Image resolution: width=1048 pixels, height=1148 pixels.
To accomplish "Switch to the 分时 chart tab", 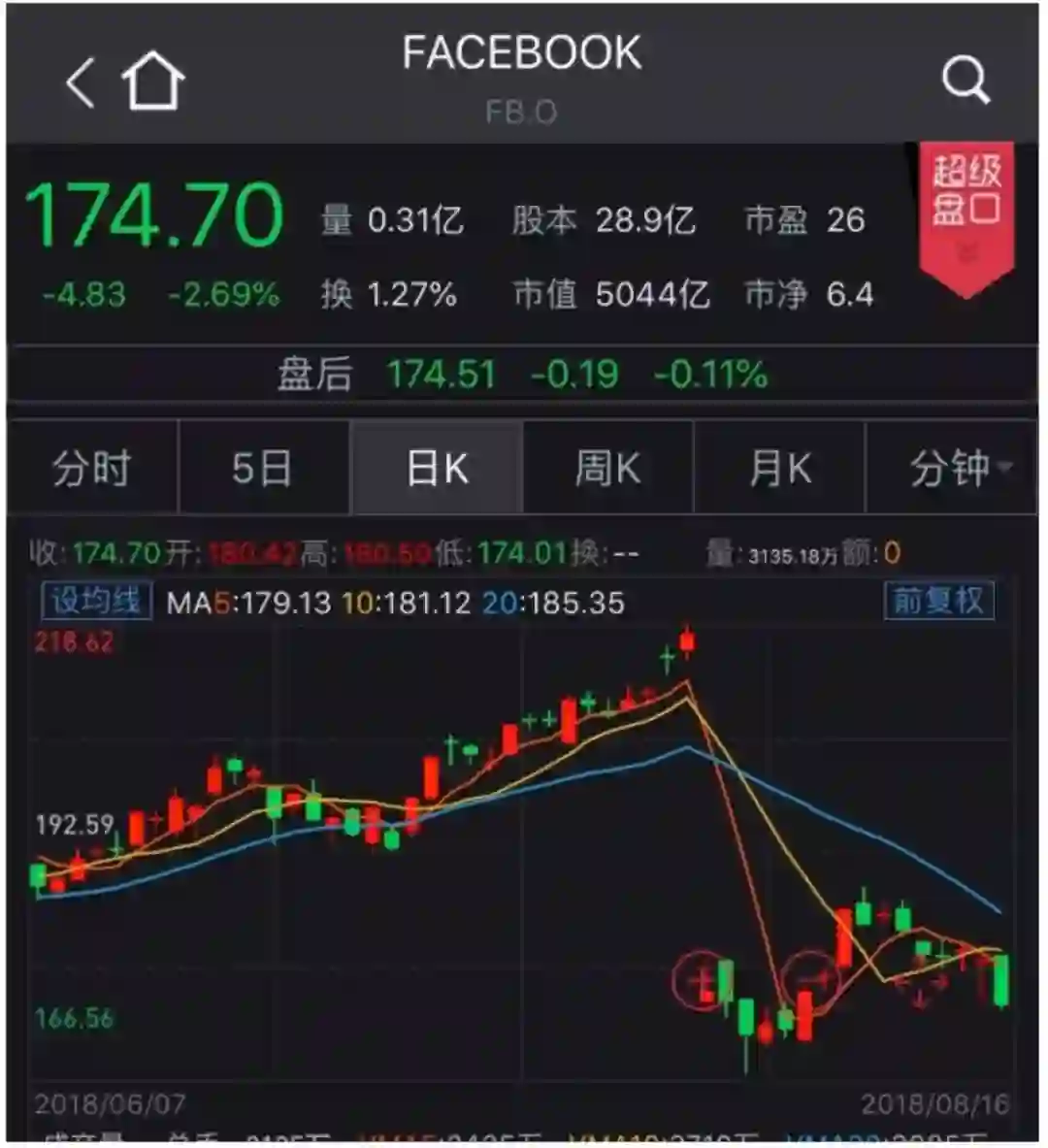I will coord(92,469).
